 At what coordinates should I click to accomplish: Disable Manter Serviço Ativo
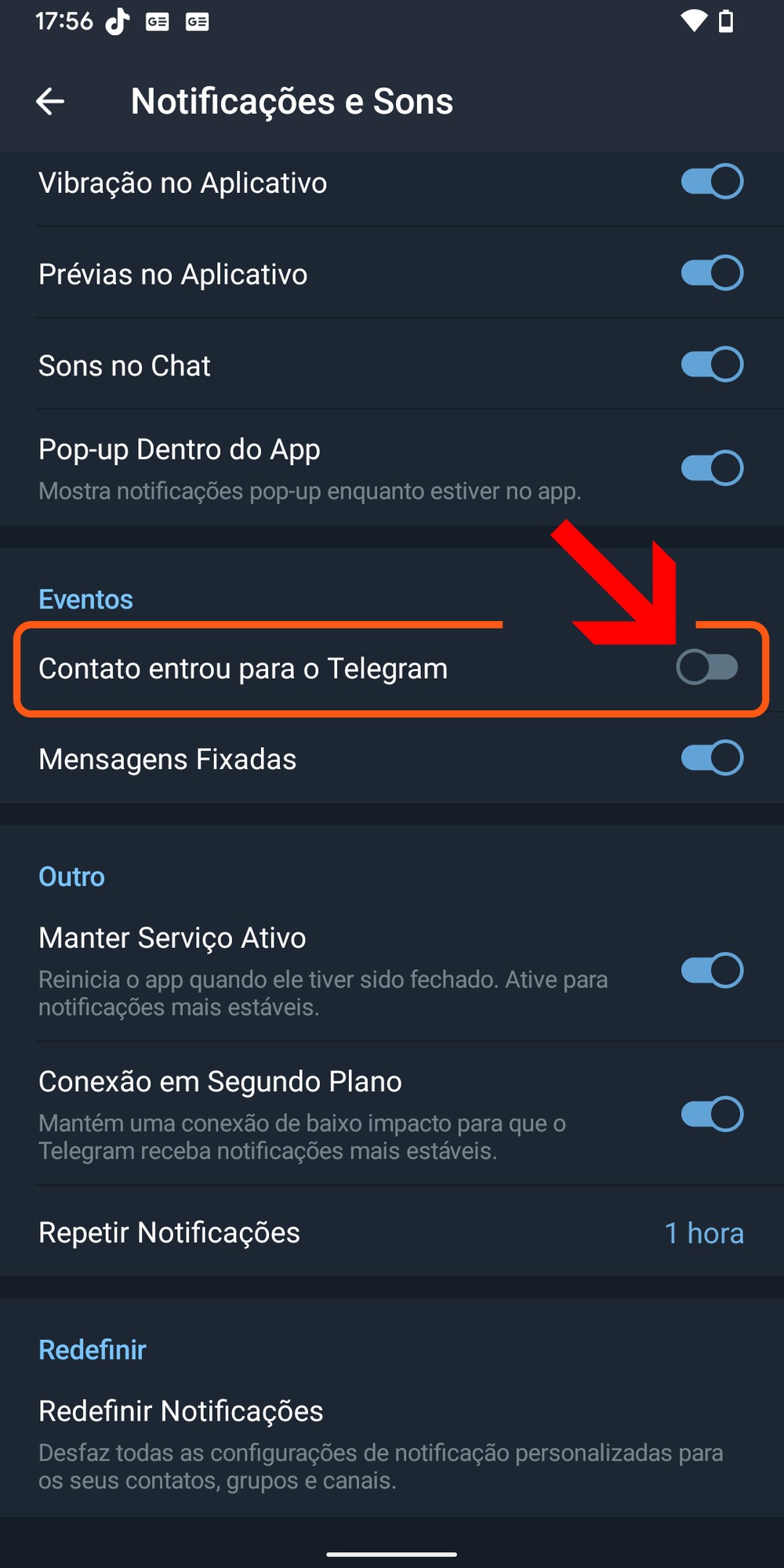[712, 971]
